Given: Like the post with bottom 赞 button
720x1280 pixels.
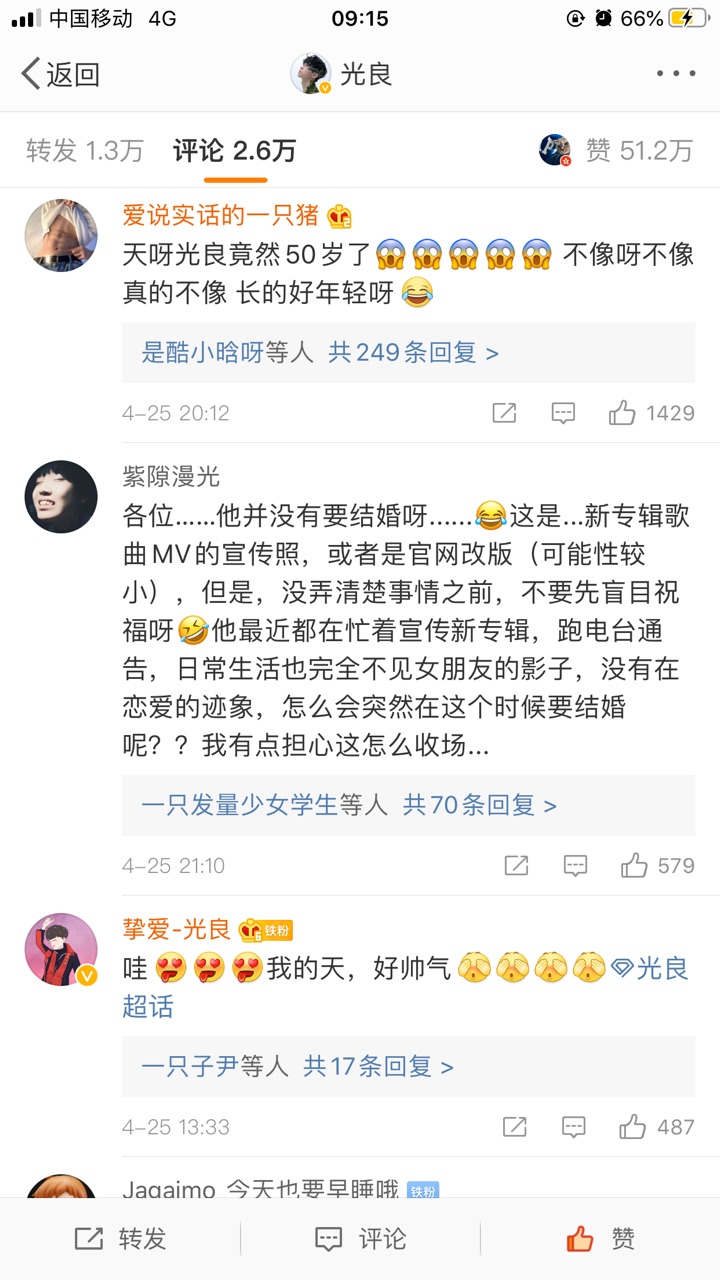Looking at the screenshot, I should (600, 1239).
